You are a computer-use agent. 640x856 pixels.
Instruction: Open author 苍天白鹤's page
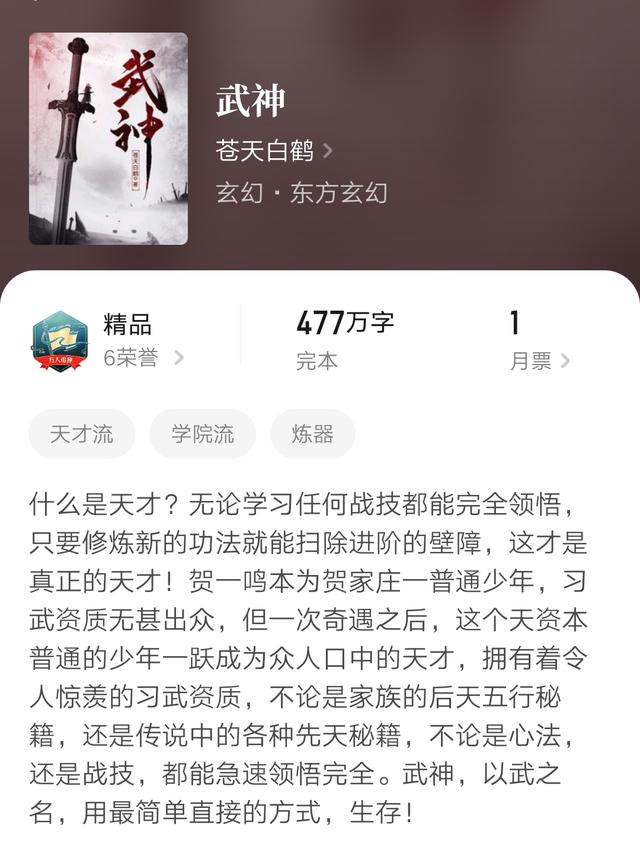tap(273, 150)
